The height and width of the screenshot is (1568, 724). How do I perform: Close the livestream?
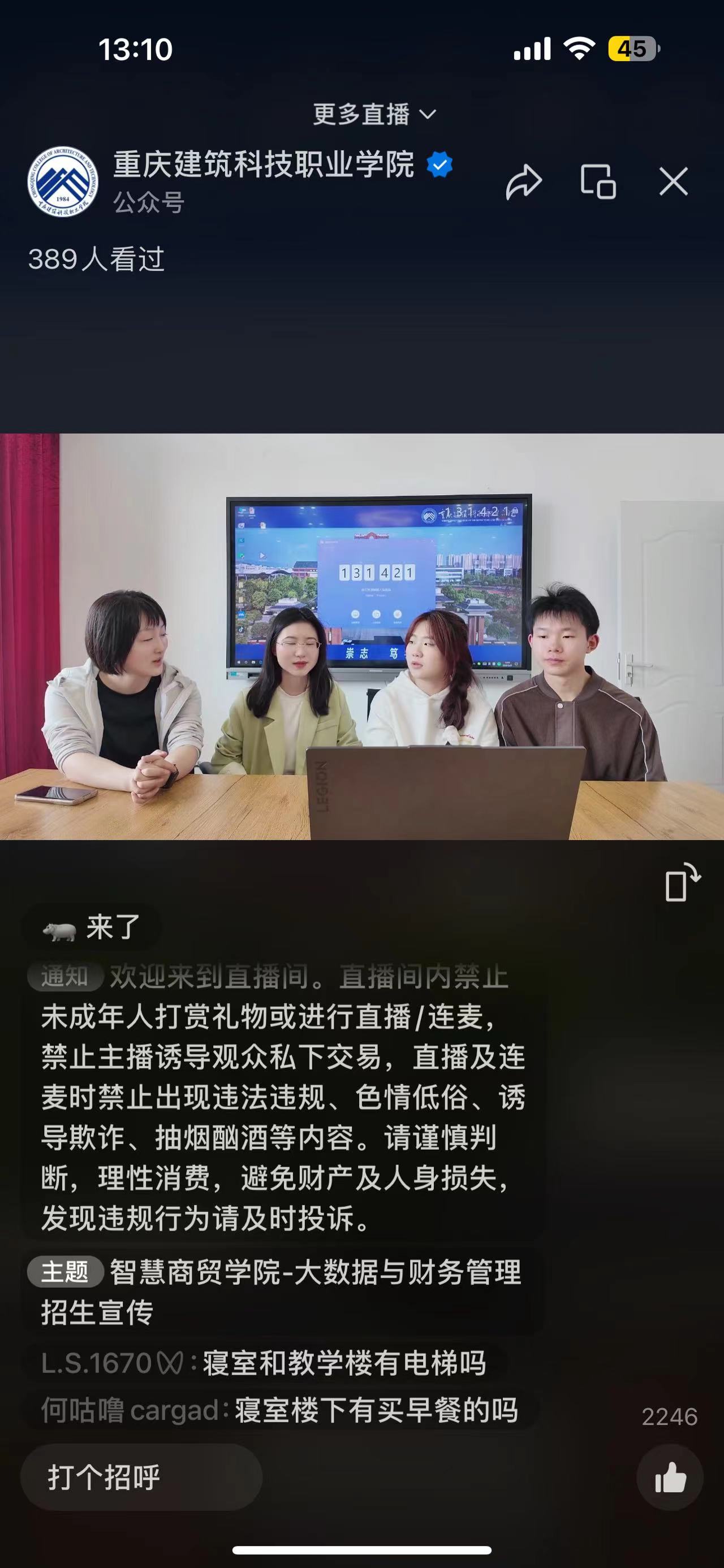tap(674, 182)
